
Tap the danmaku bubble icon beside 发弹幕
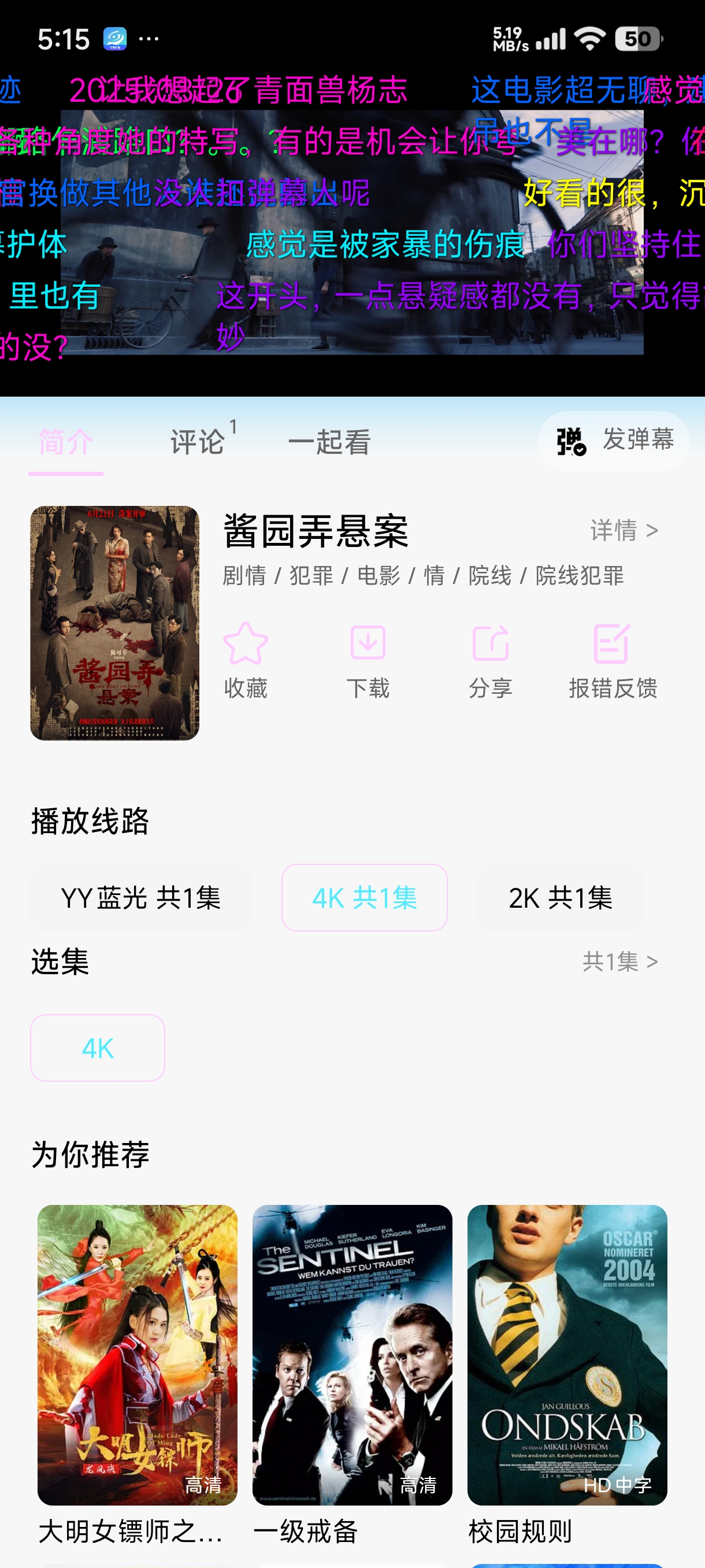pos(569,441)
